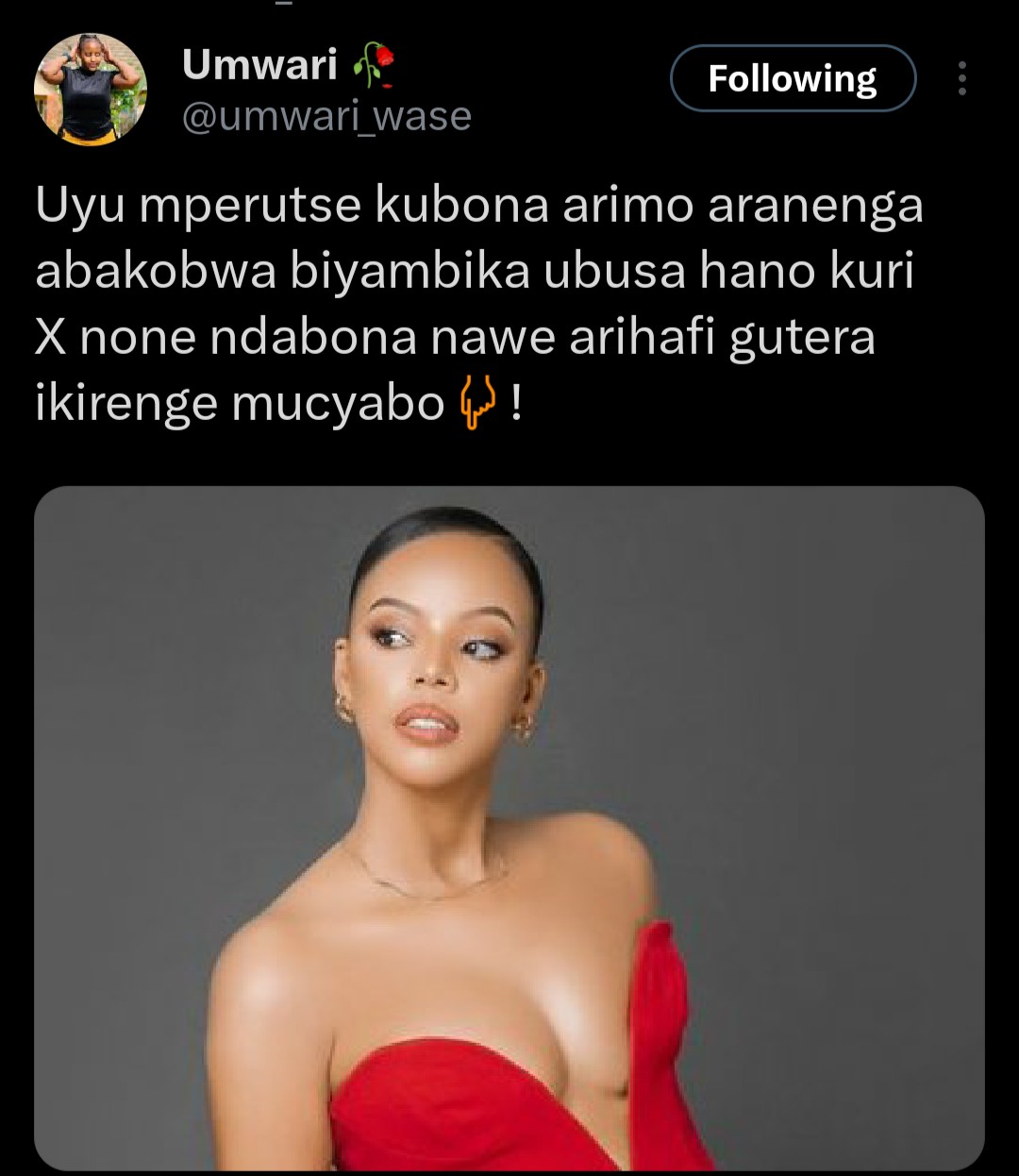Tap the Following button for Umwari

793,79
